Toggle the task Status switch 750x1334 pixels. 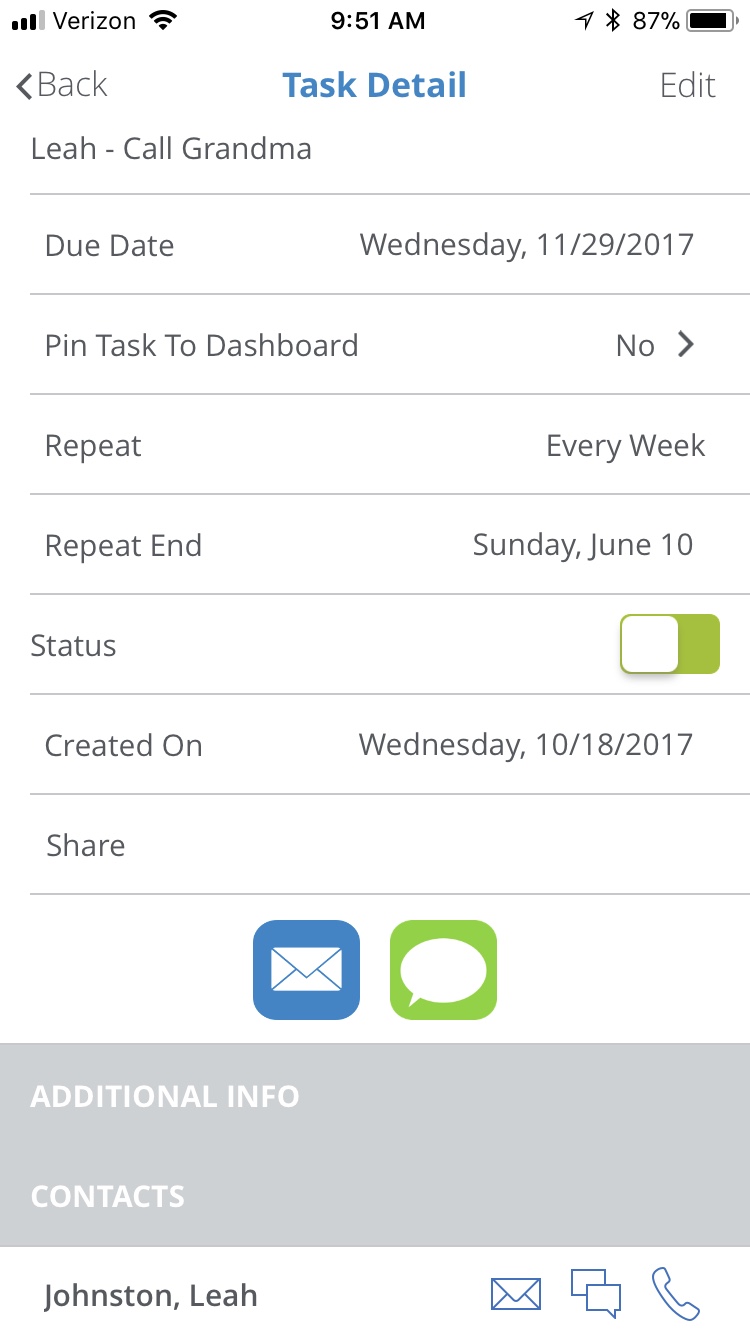coord(670,644)
